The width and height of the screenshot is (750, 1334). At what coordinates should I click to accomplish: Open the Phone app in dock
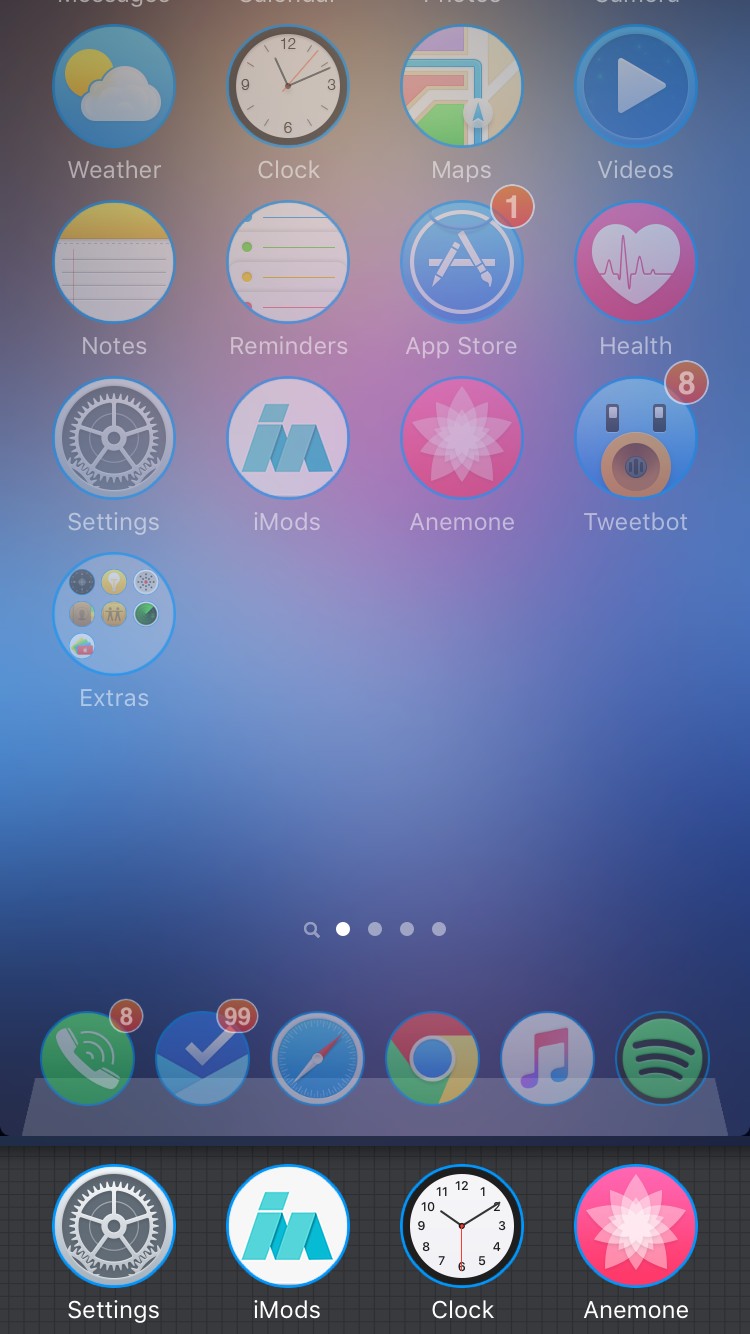click(87, 1058)
